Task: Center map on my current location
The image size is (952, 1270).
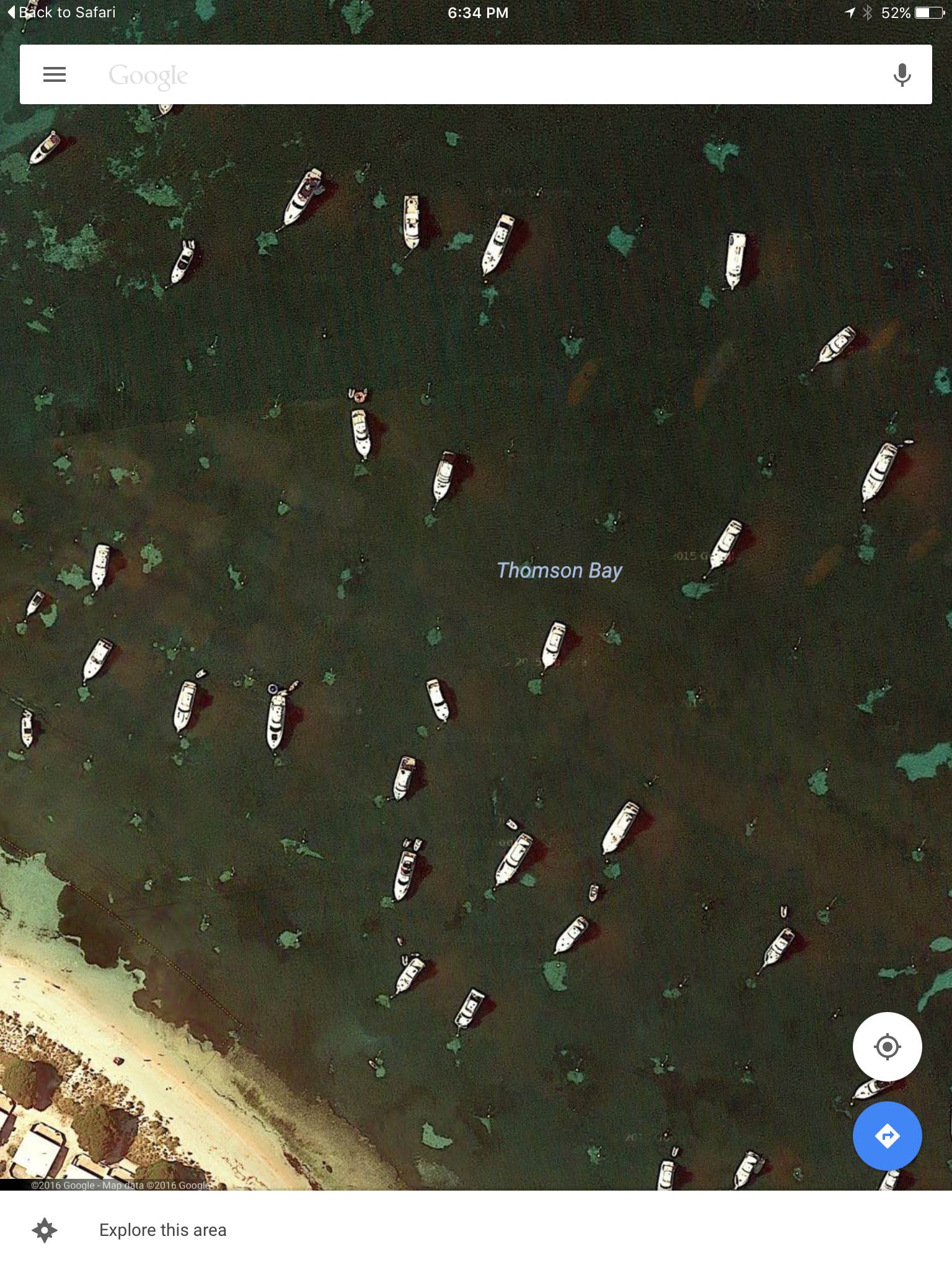Action: 887,1047
